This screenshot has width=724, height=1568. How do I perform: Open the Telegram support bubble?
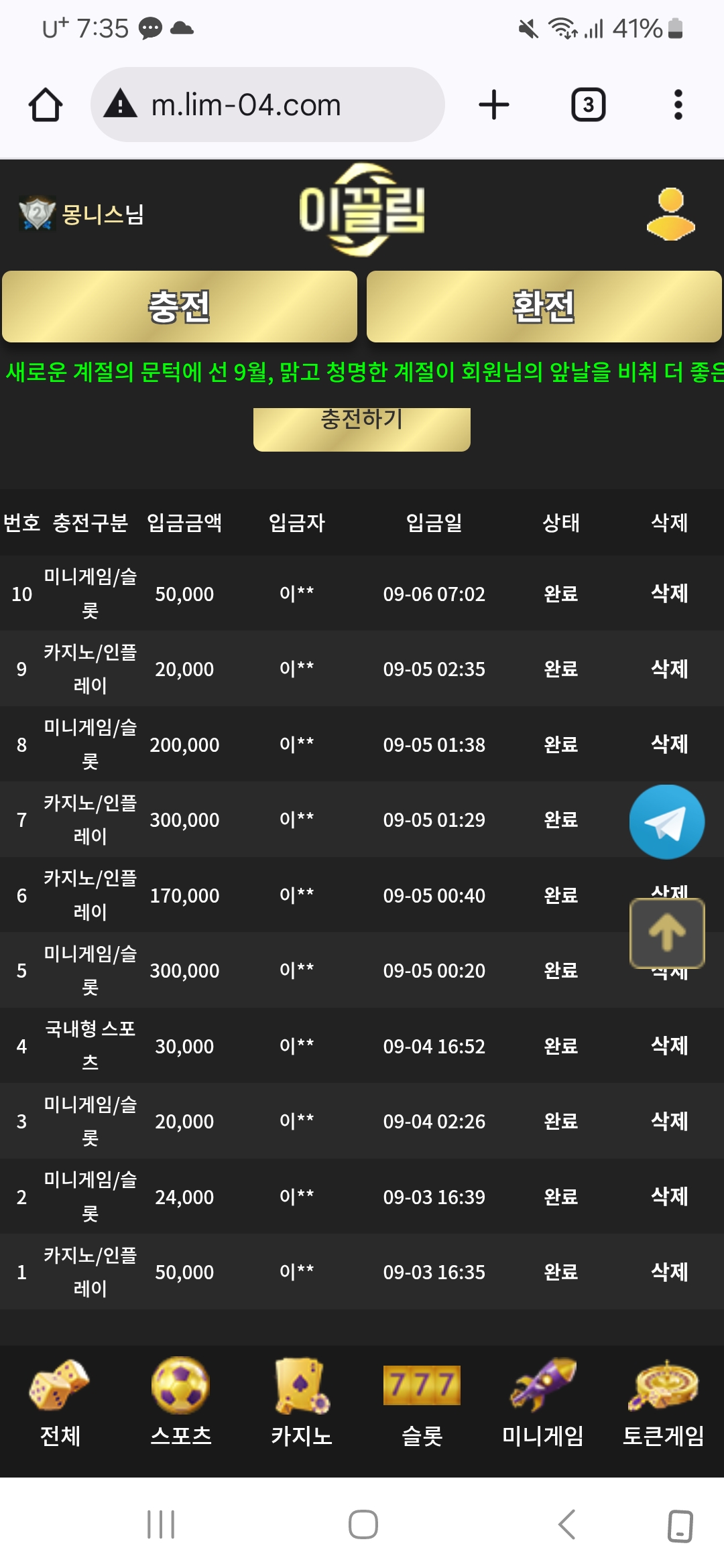click(x=666, y=822)
